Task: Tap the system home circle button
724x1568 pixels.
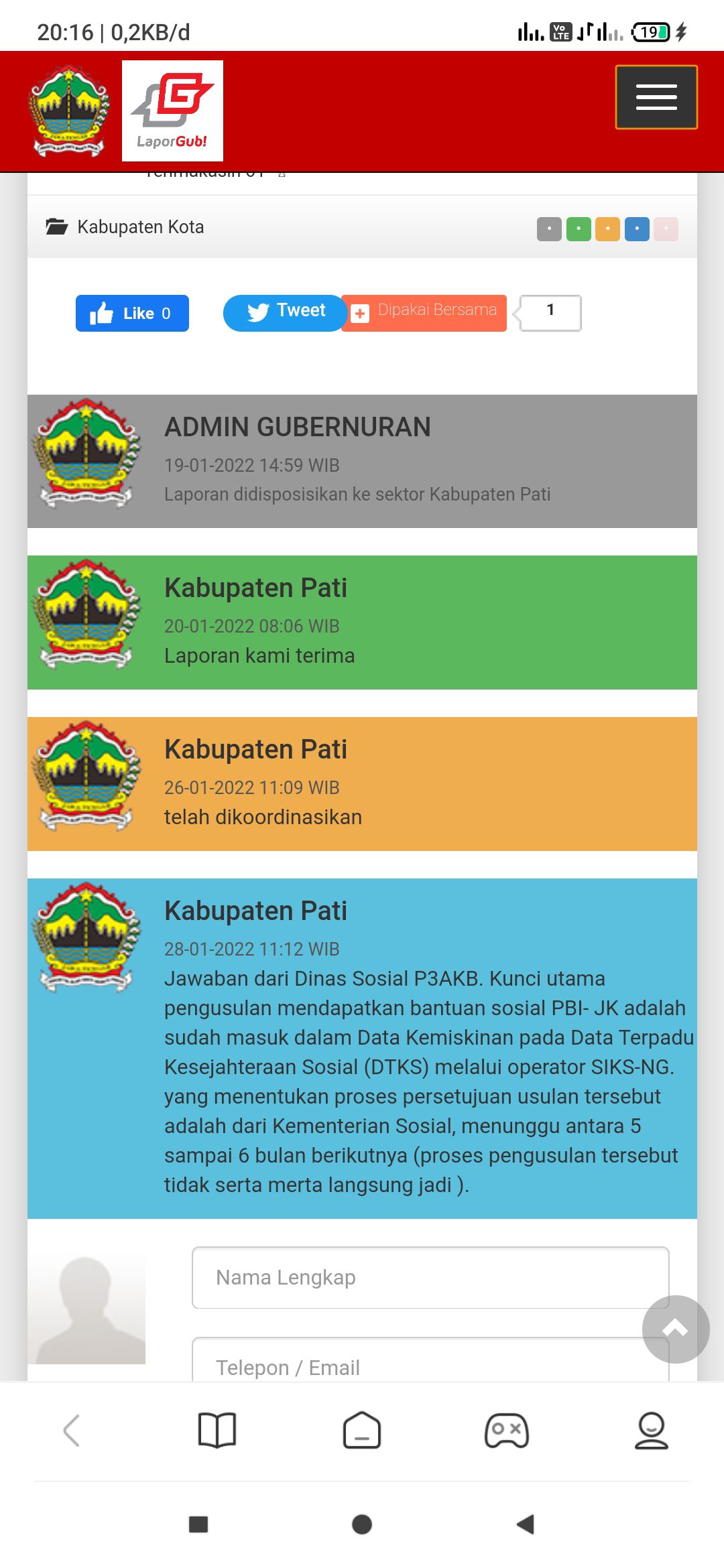Action: (362, 1524)
